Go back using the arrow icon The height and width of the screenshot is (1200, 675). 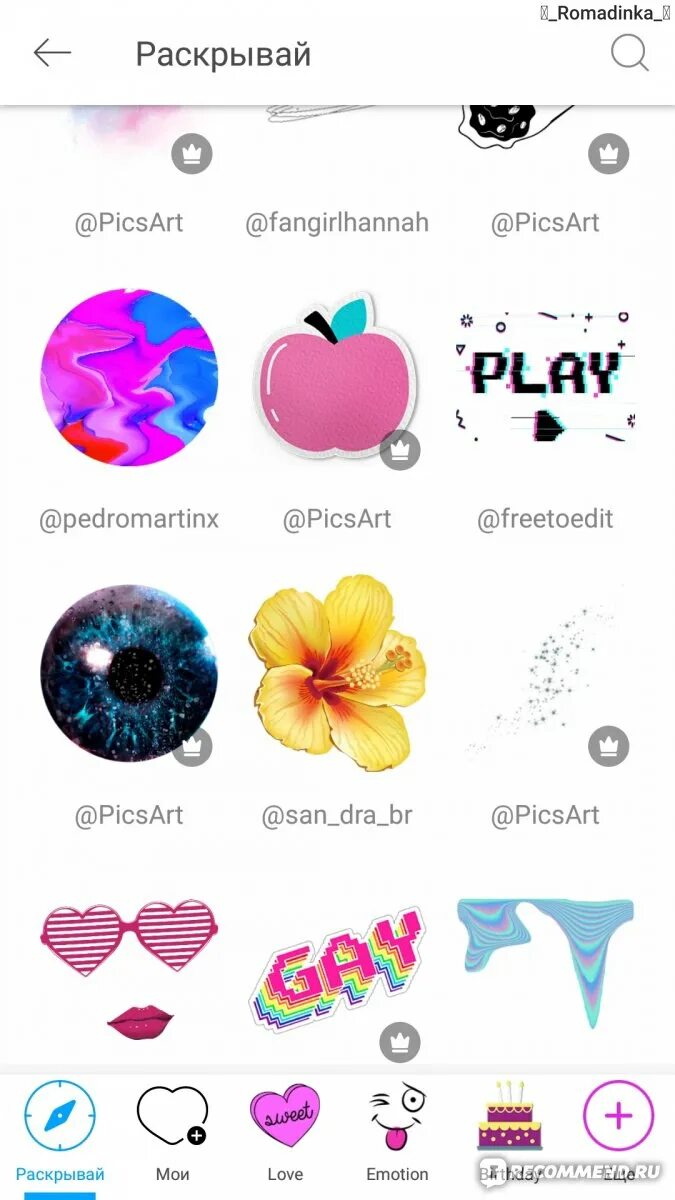point(52,53)
